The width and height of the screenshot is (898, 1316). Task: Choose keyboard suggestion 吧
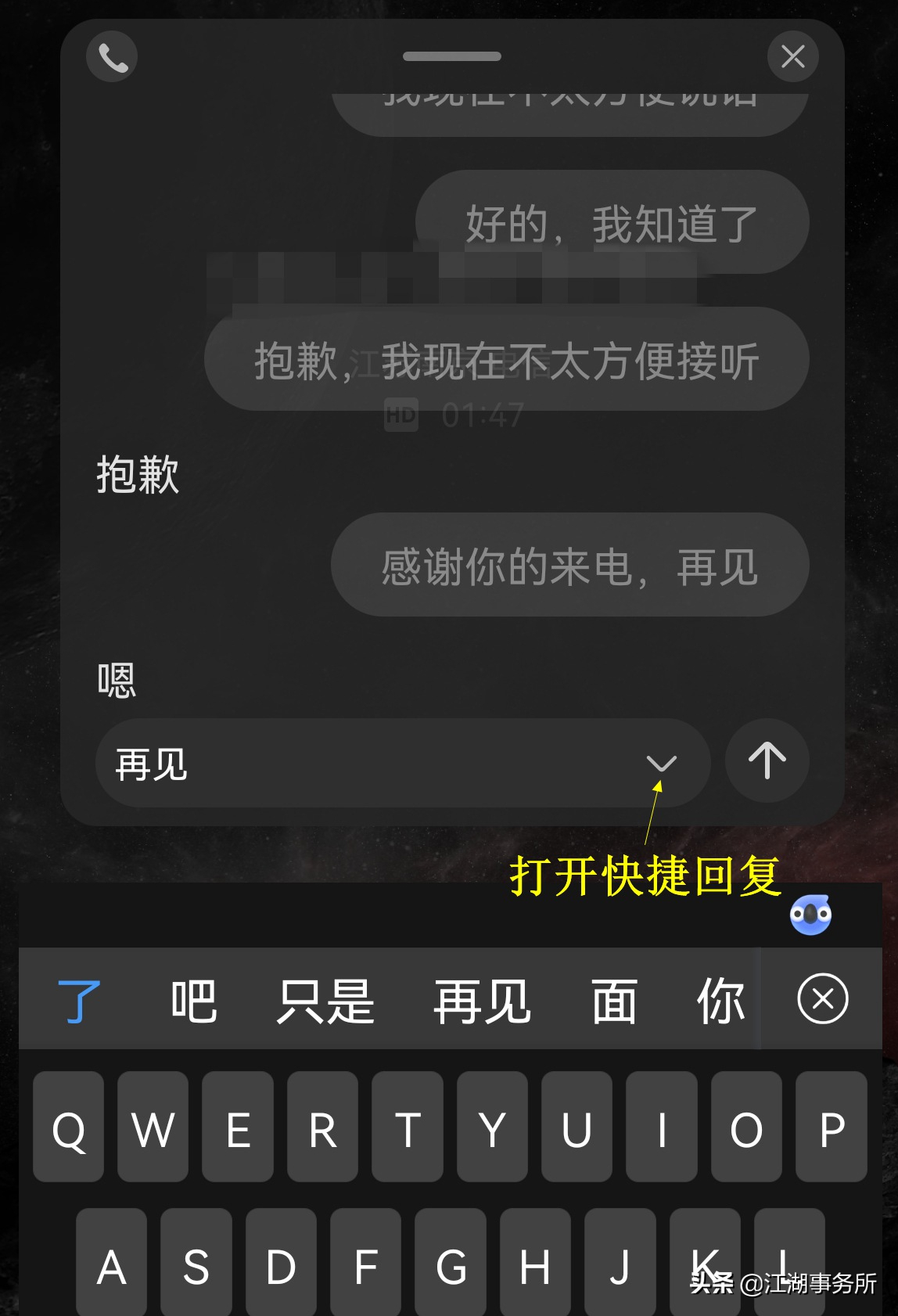[193, 1001]
